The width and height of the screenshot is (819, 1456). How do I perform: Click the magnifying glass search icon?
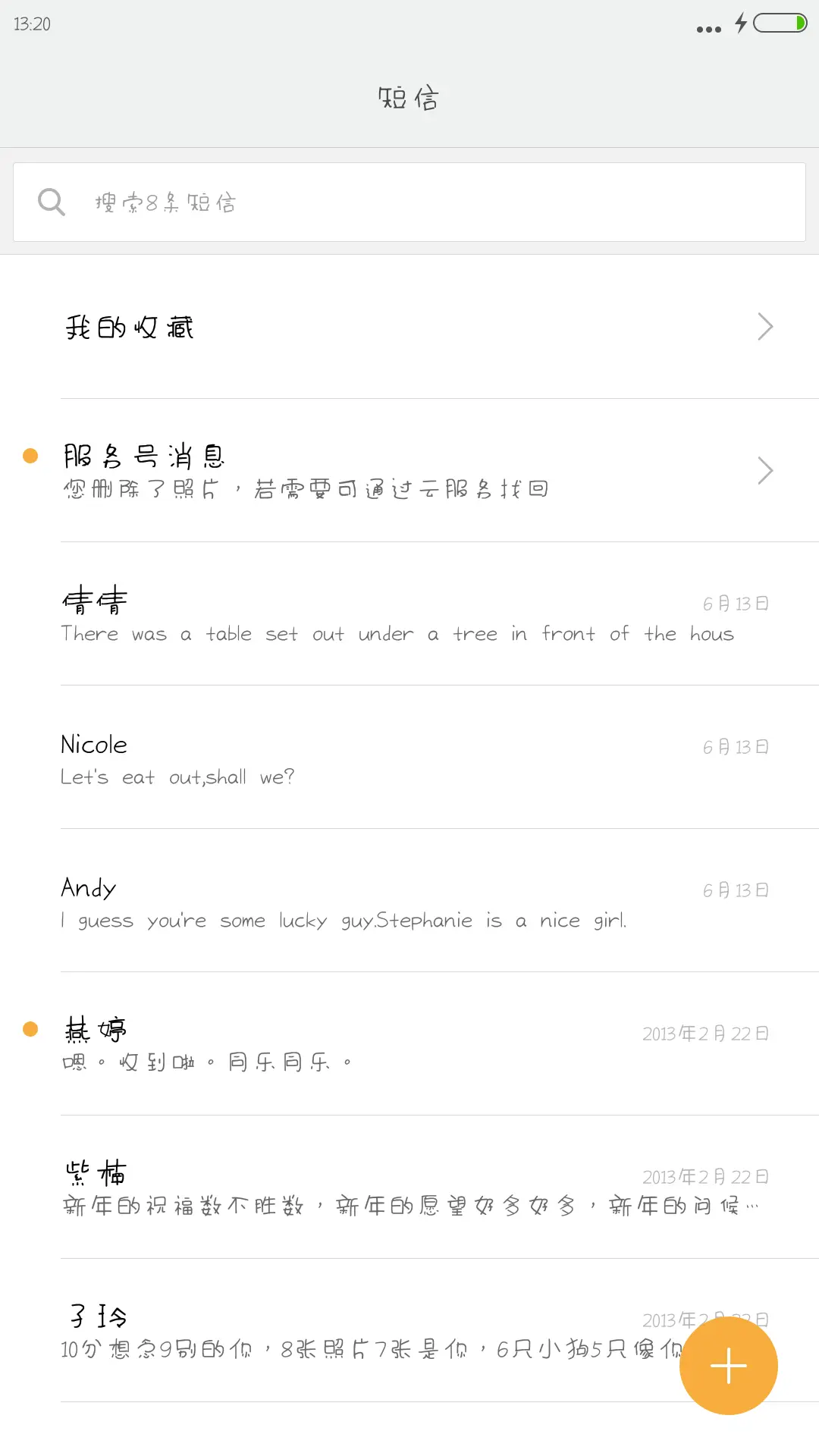pos(51,200)
